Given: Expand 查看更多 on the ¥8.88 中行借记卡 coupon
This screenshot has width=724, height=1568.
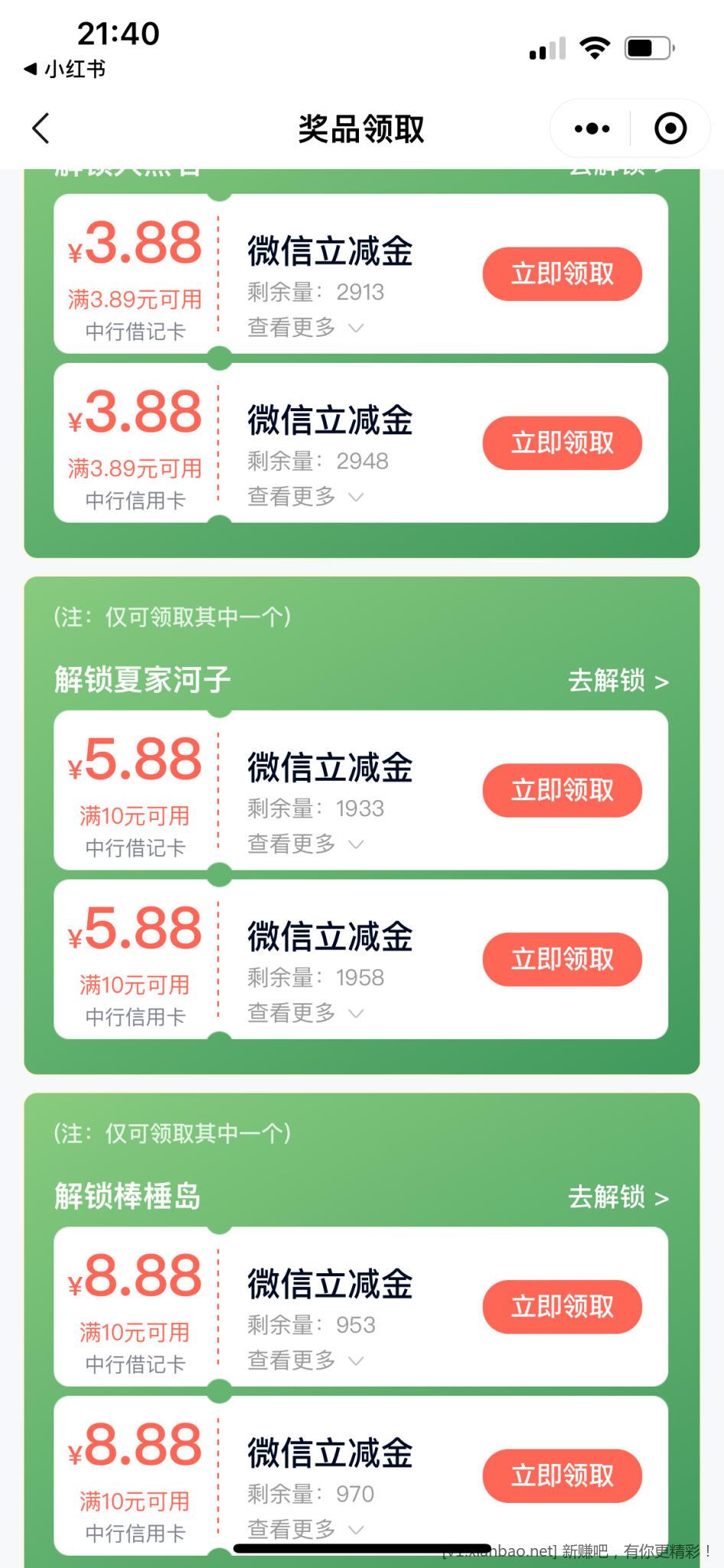Looking at the screenshot, I should point(305,1361).
